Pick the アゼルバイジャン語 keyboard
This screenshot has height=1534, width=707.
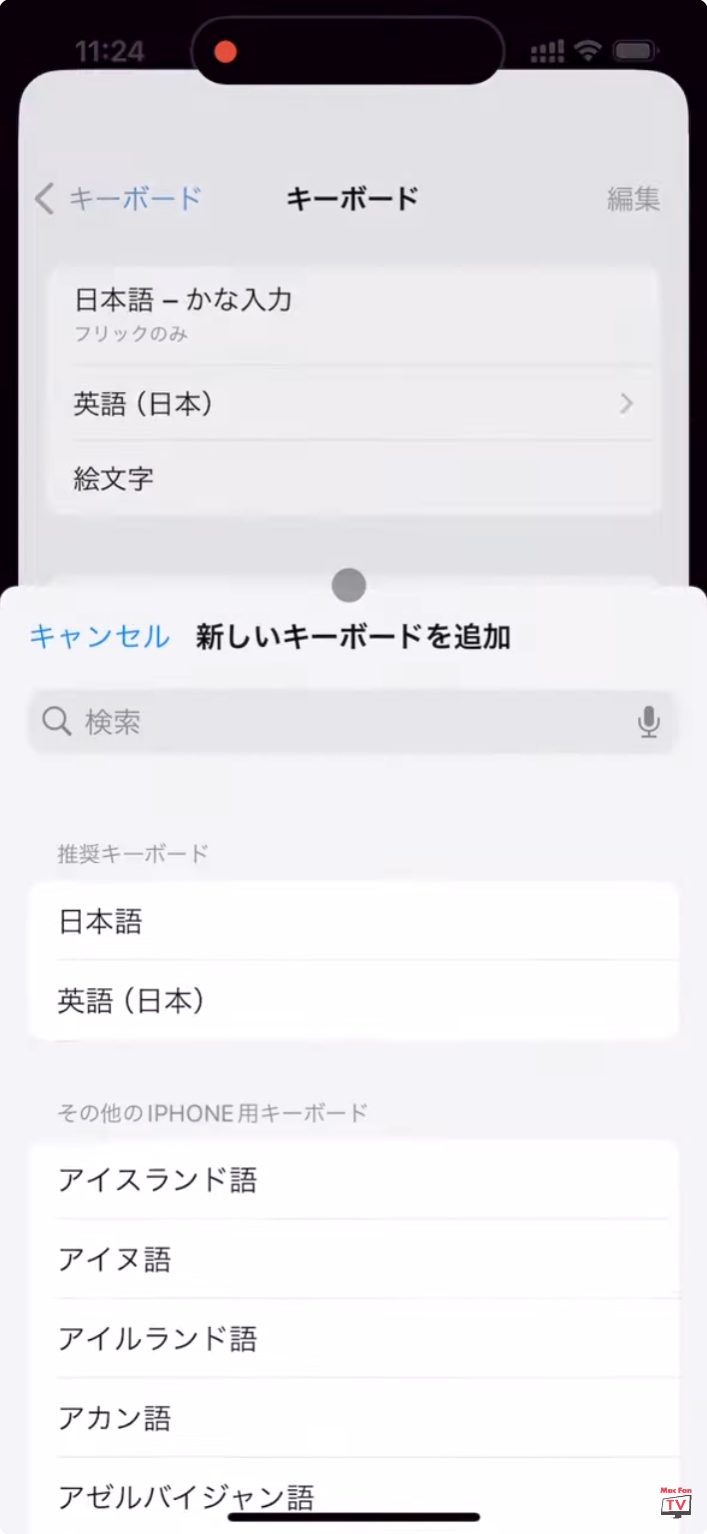click(x=353, y=1495)
